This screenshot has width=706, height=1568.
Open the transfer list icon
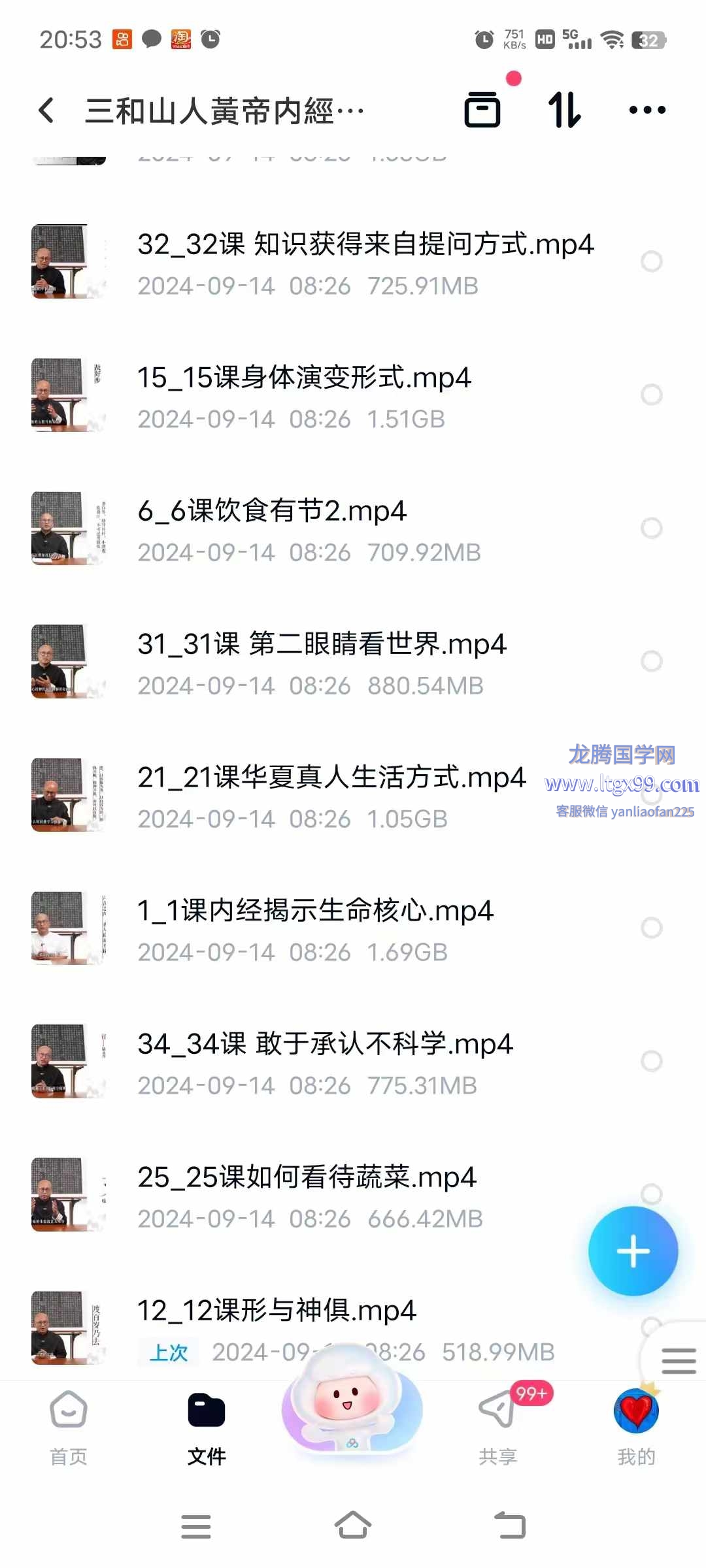482,110
